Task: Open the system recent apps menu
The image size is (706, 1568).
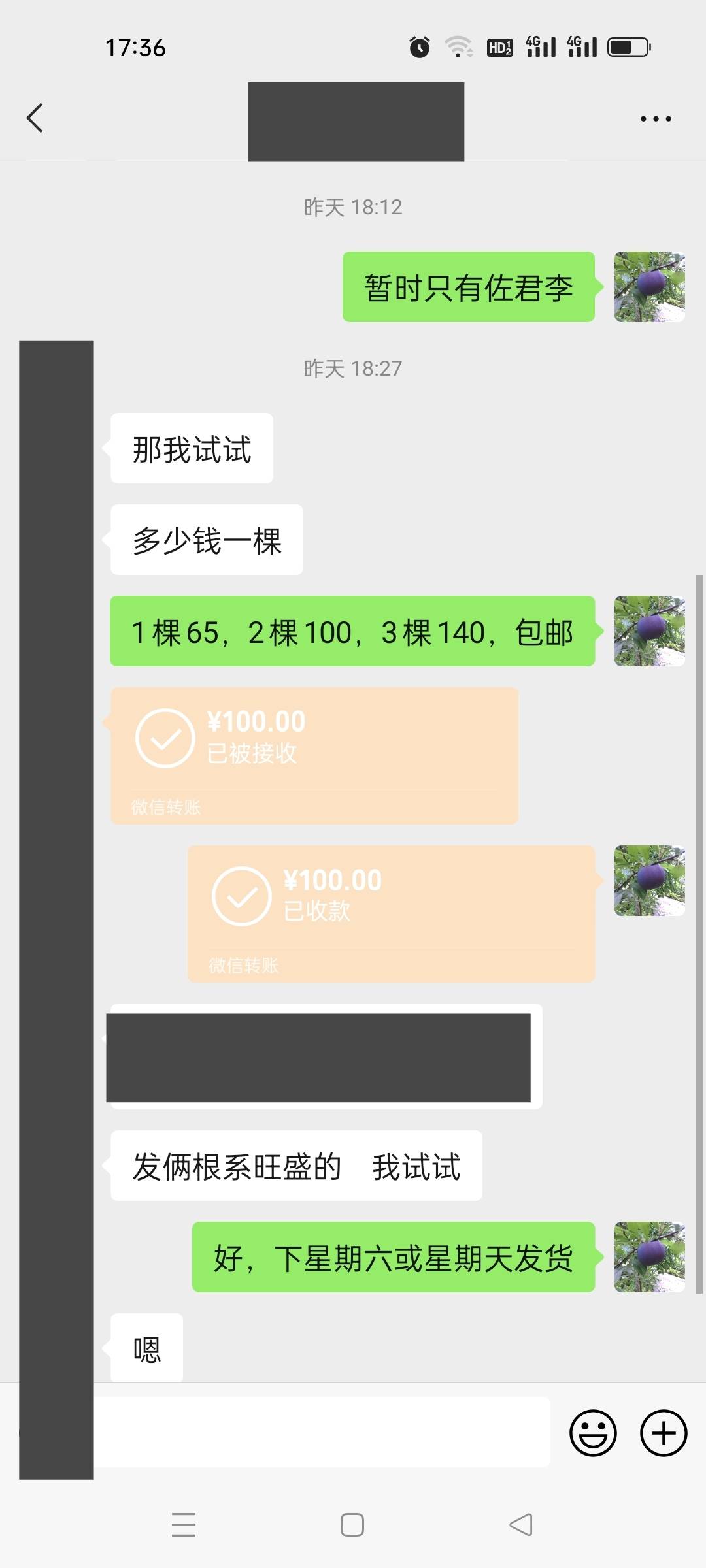Action: [x=184, y=1525]
